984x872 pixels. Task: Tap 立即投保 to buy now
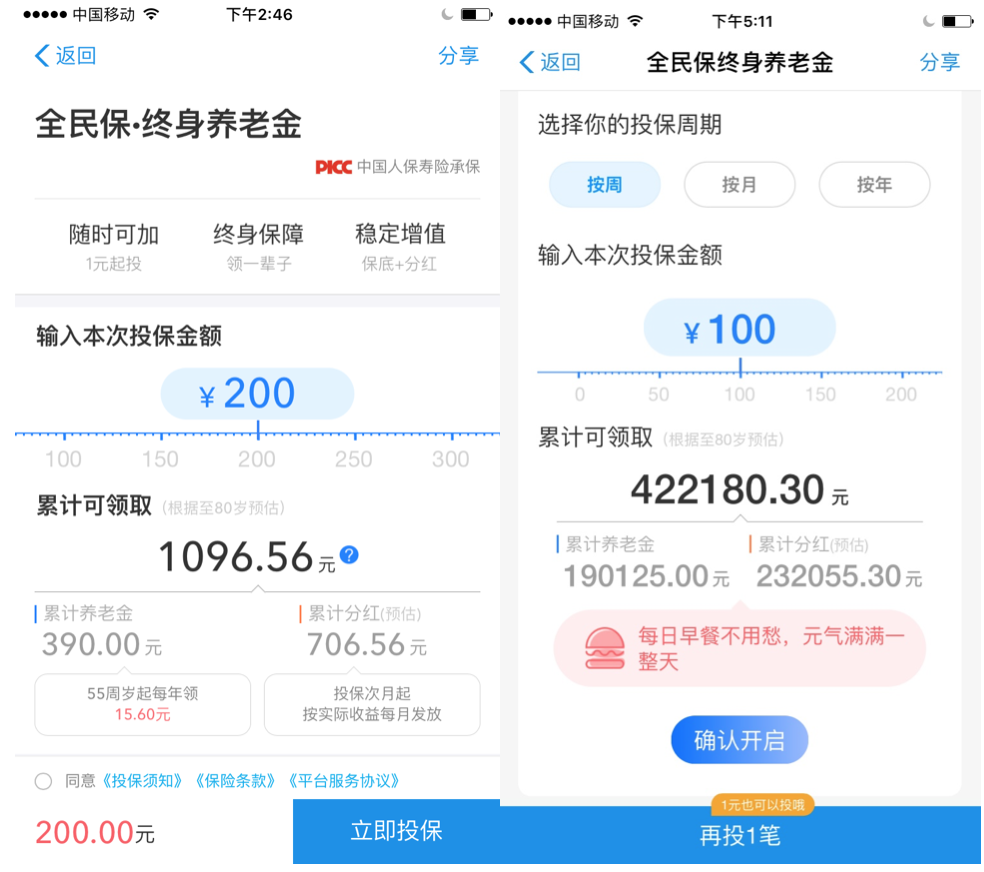click(x=396, y=831)
